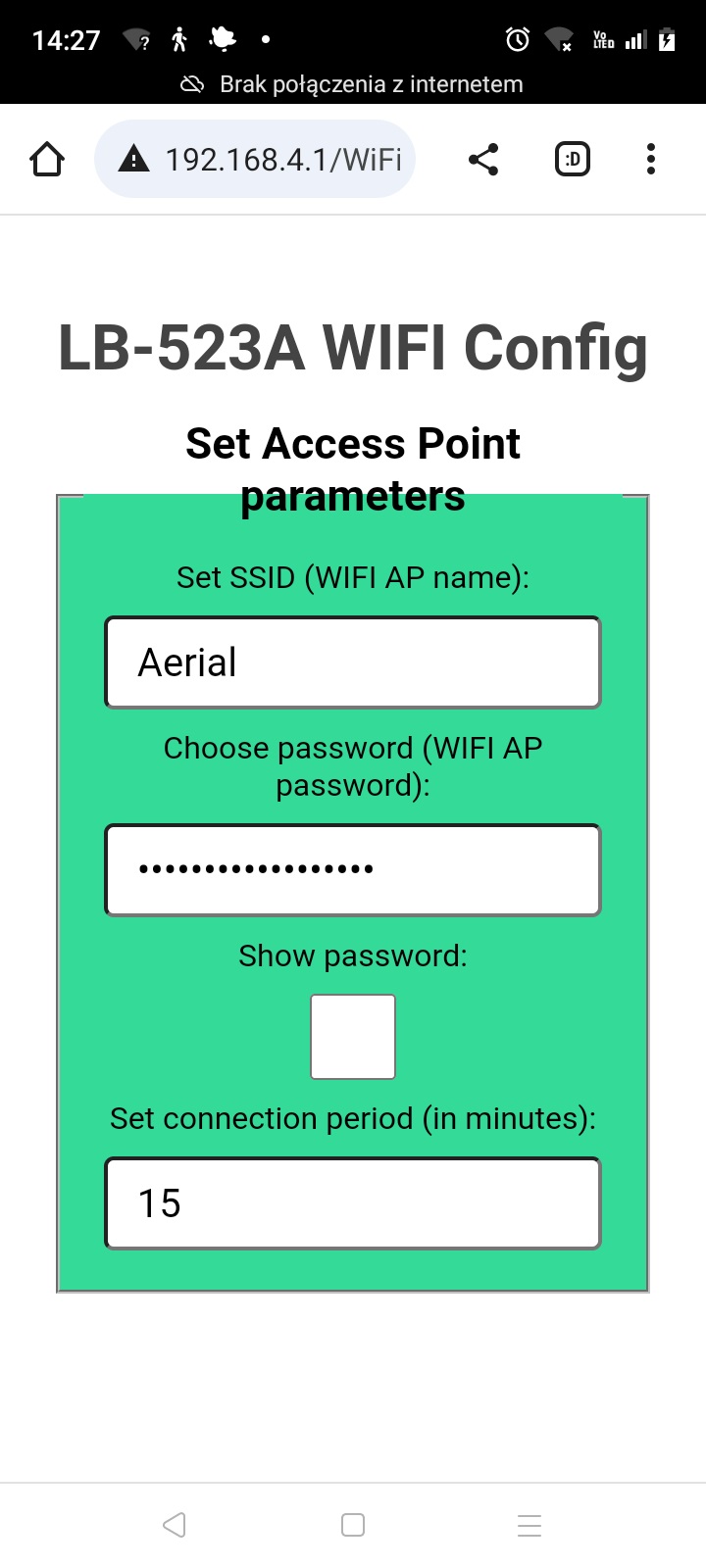Edit the connection period field

(x=353, y=1203)
